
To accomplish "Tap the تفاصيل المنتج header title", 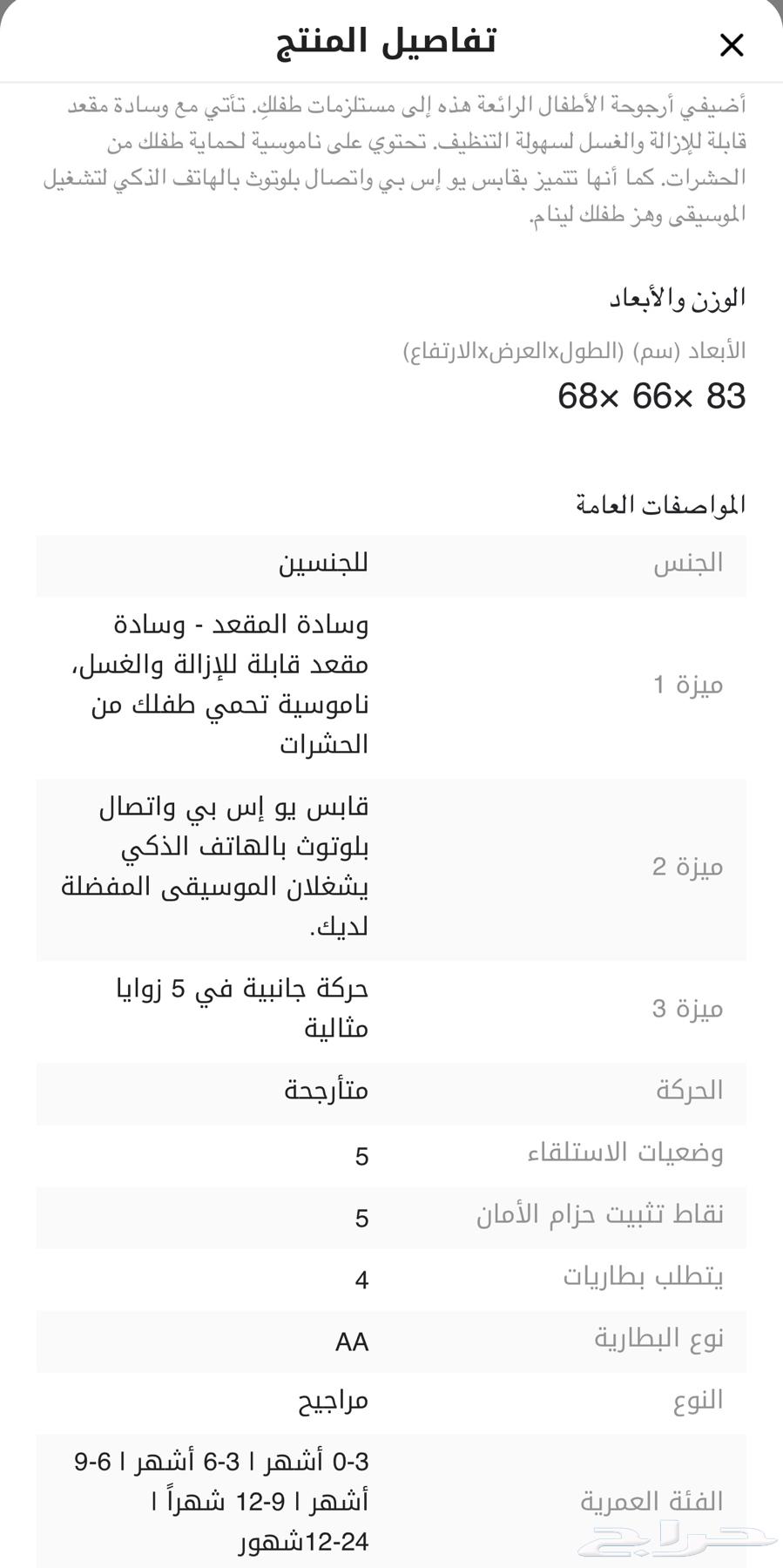I will pos(391,39).
